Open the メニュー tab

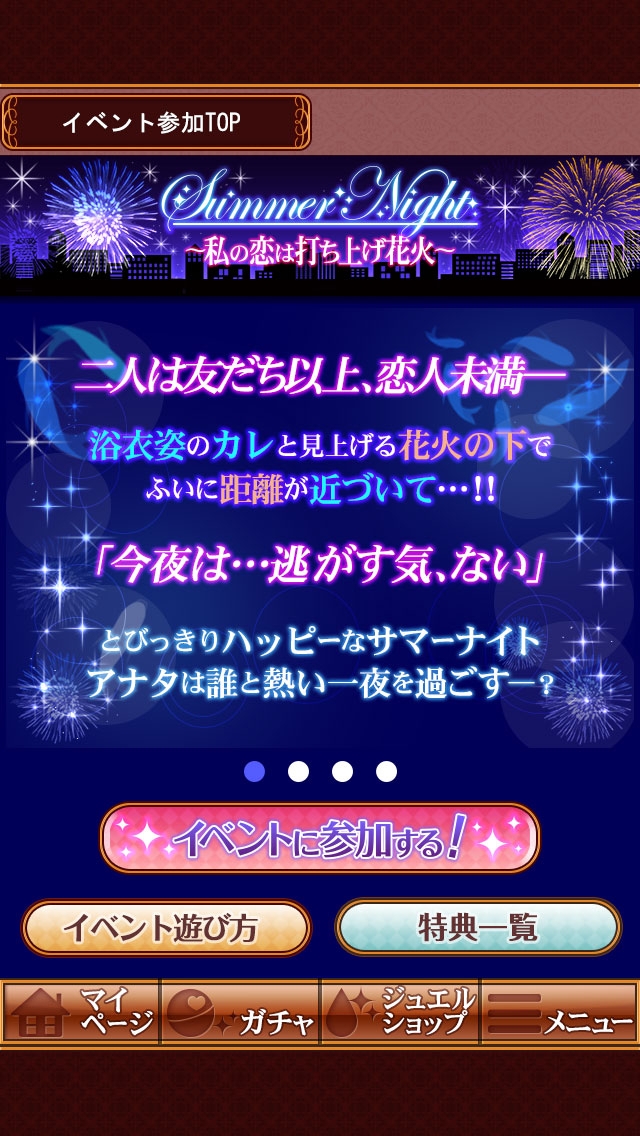tap(560, 1012)
